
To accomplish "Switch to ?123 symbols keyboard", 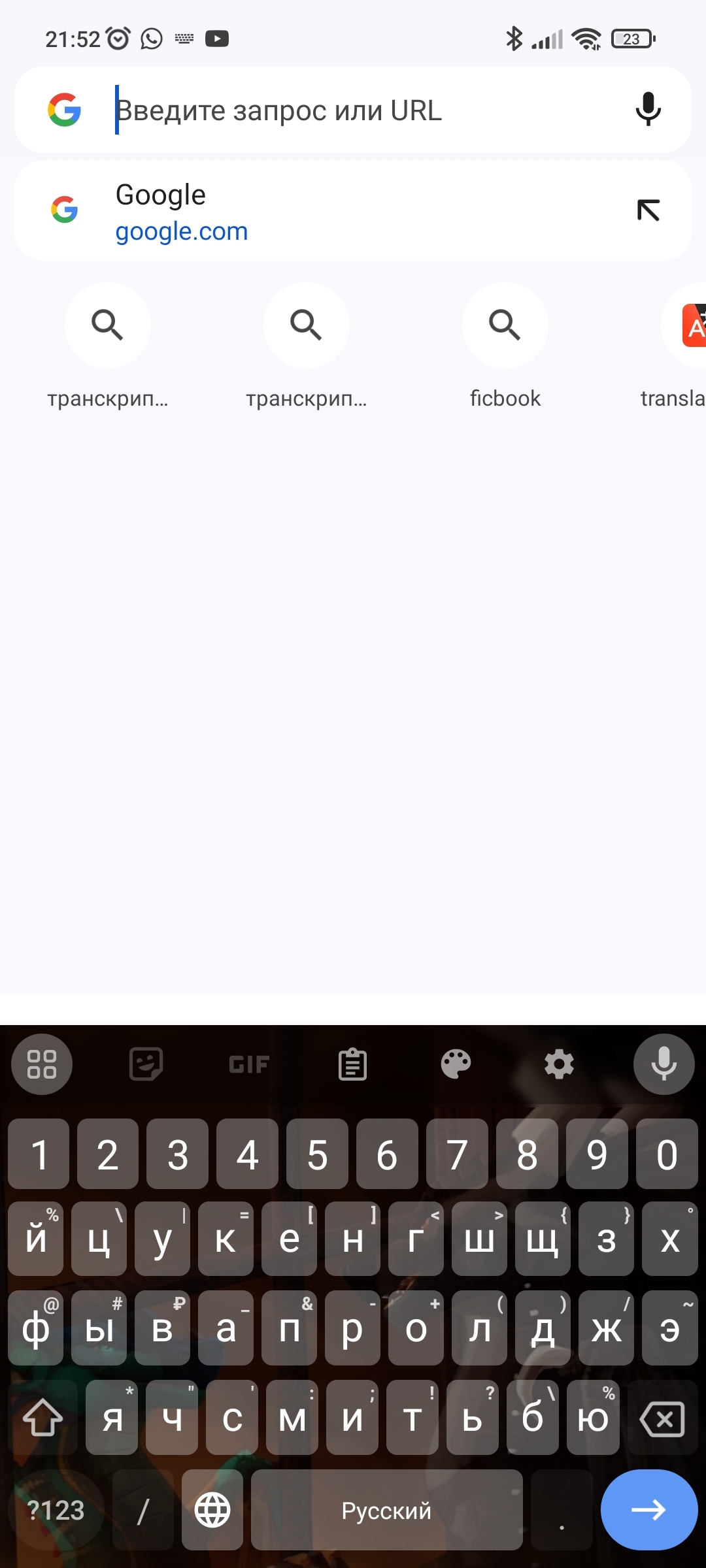I will [x=56, y=1510].
